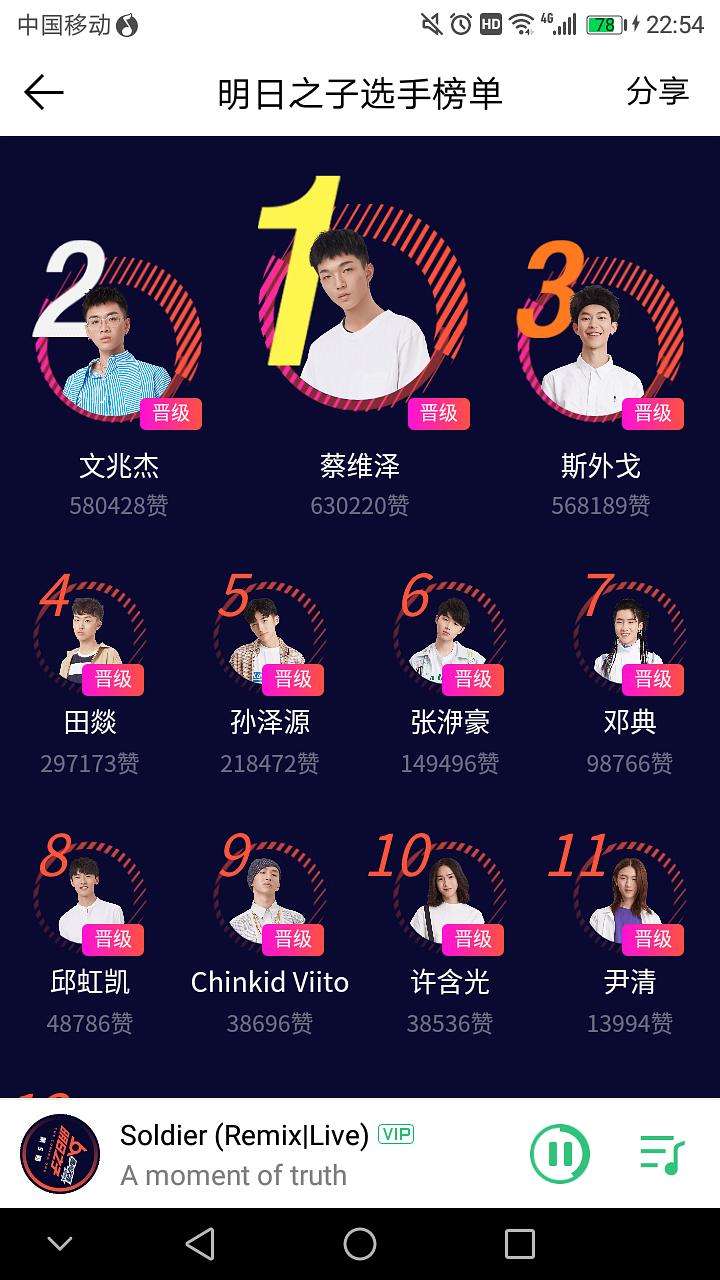Open the system recent apps button
Viewport: 720px width, 1280px height.
[519, 1244]
